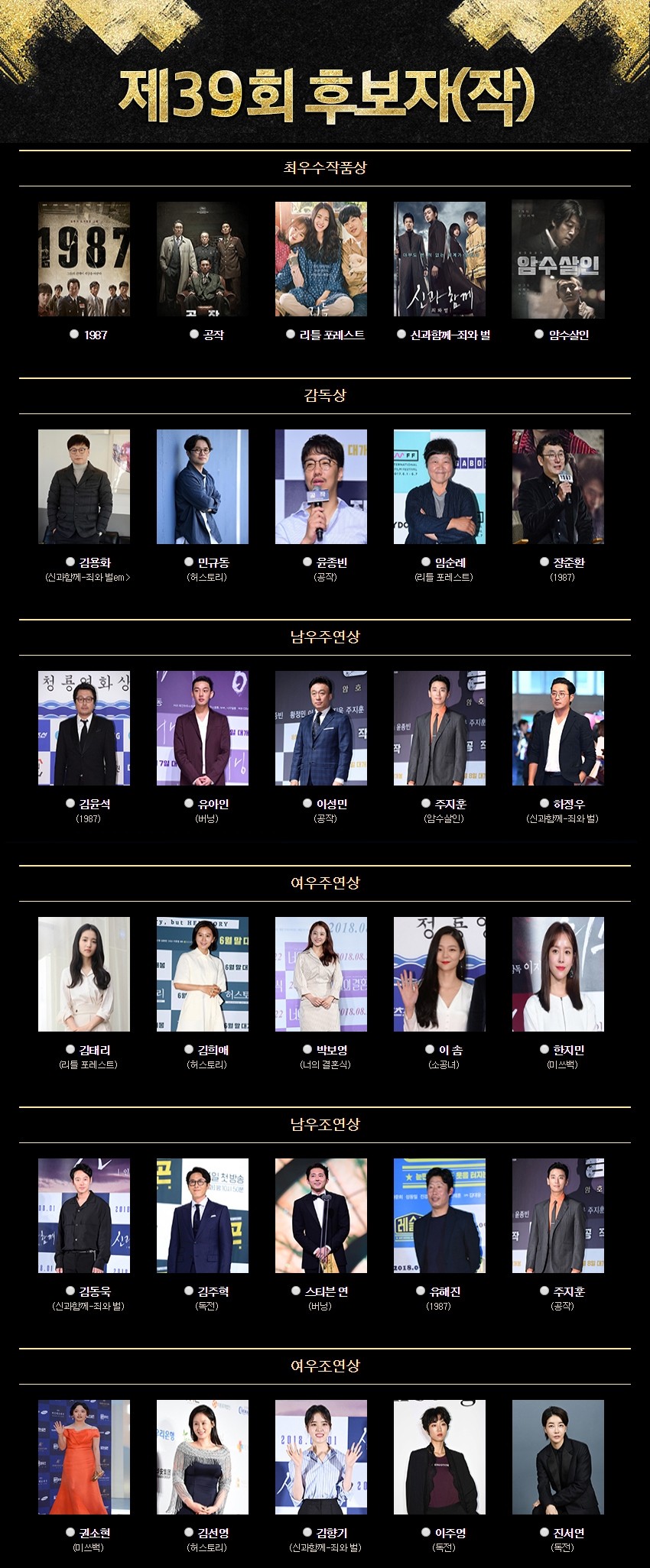
Task: Choose 유해진 as supporting actor
Action: pyautogui.click(x=421, y=1291)
